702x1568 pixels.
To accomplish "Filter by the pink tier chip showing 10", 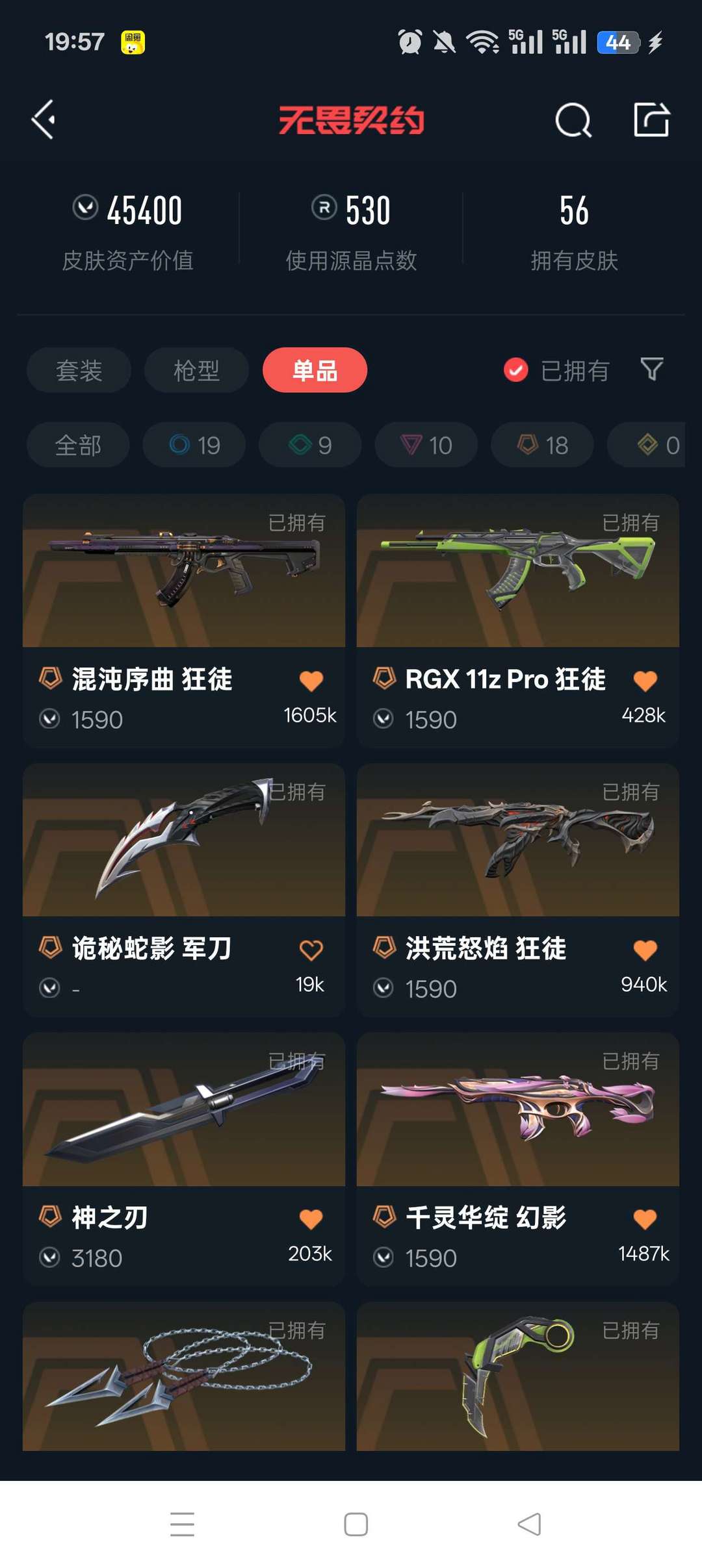I will click(426, 445).
